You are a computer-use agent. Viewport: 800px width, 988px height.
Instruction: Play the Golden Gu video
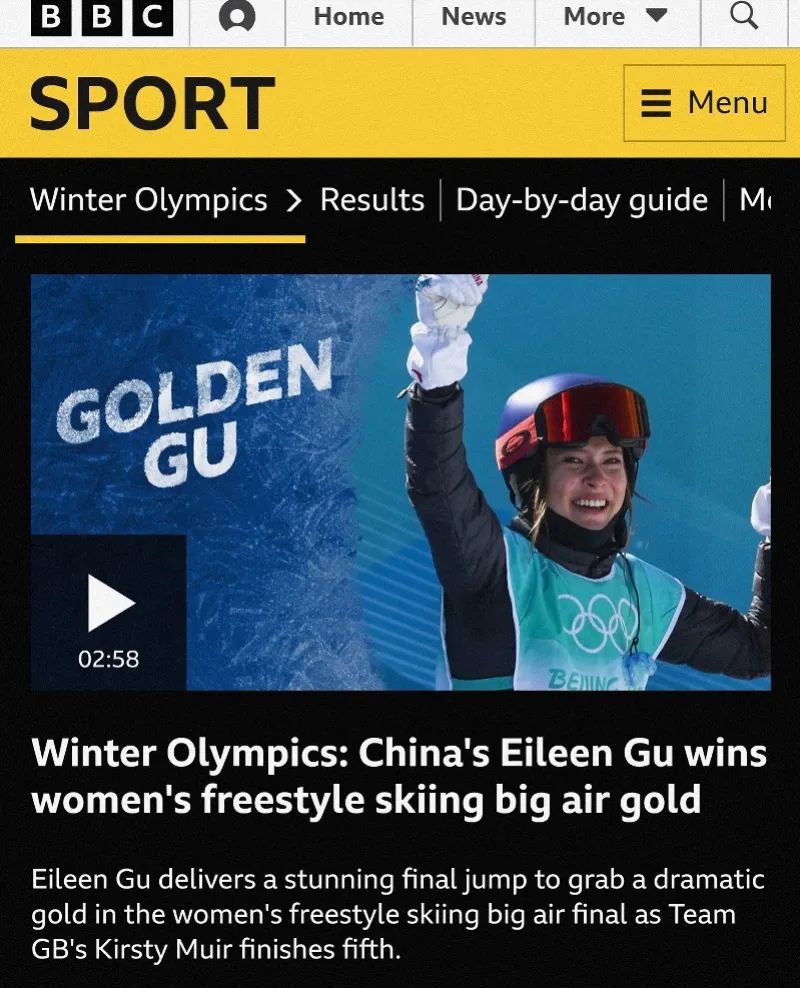[109, 605]
